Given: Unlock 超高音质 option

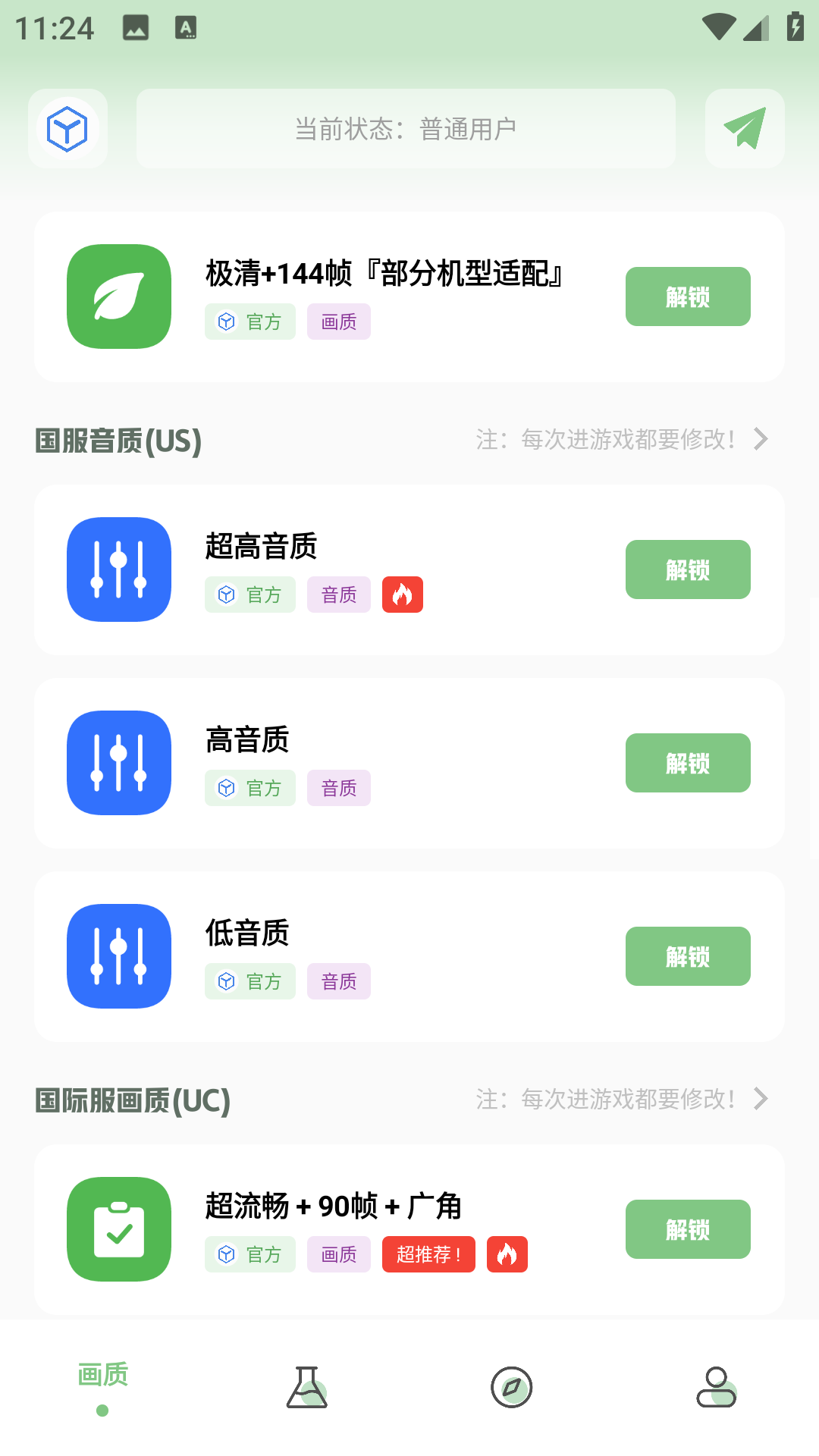Looking at the screenshot, I should [x=687, y=570].
